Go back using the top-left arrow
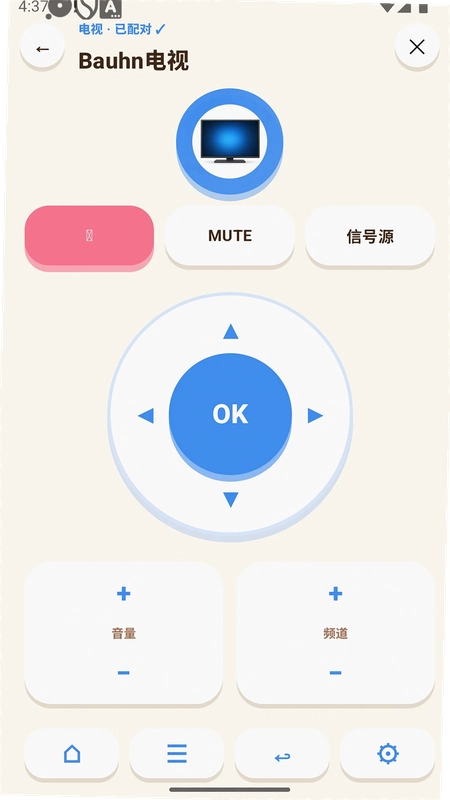 tap(42, 49)
